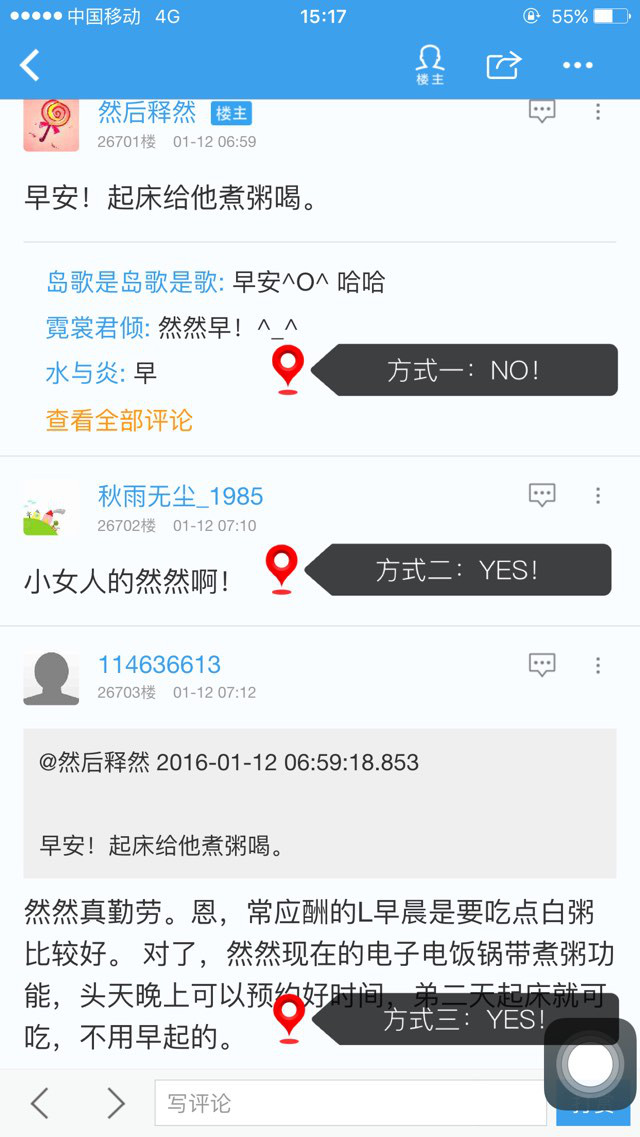Reply to 然后释然's post on floor 26701

[x=542, y=111]
